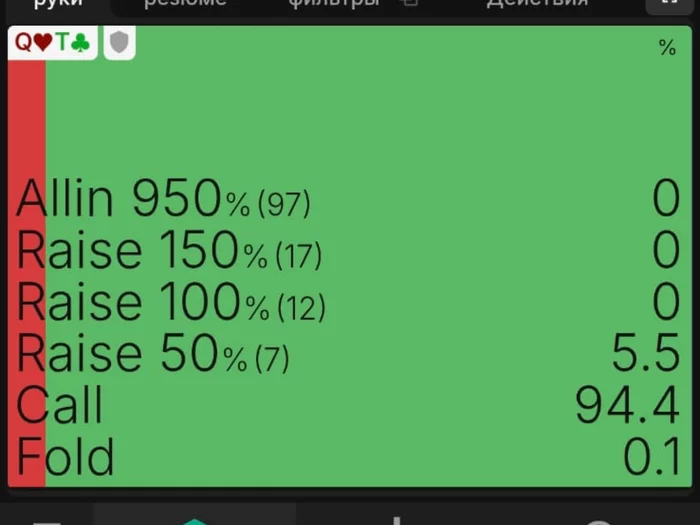Switch to the руки tab
This screenshot has width=700, height=525.
tap(58, 4)
